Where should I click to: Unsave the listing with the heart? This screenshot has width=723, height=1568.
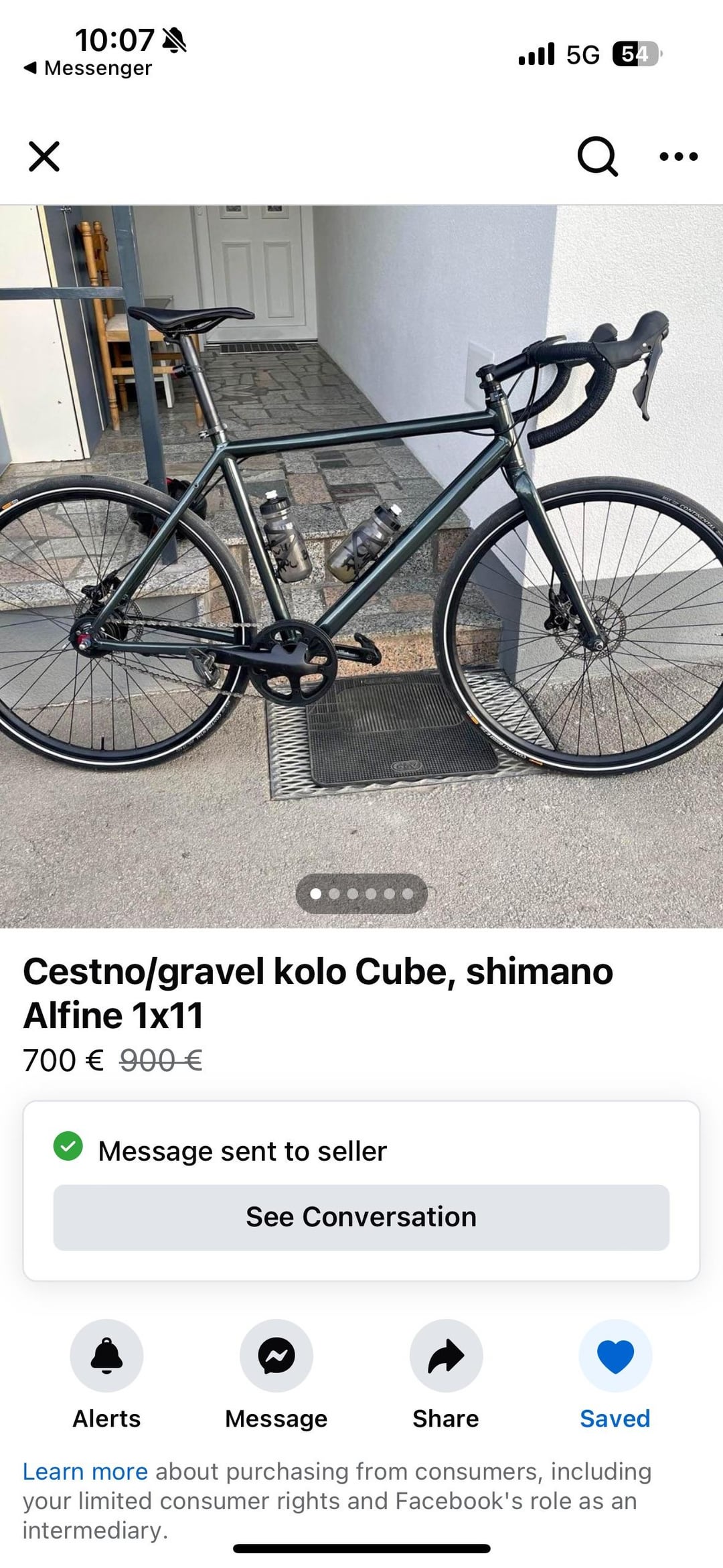[615, 1356]
